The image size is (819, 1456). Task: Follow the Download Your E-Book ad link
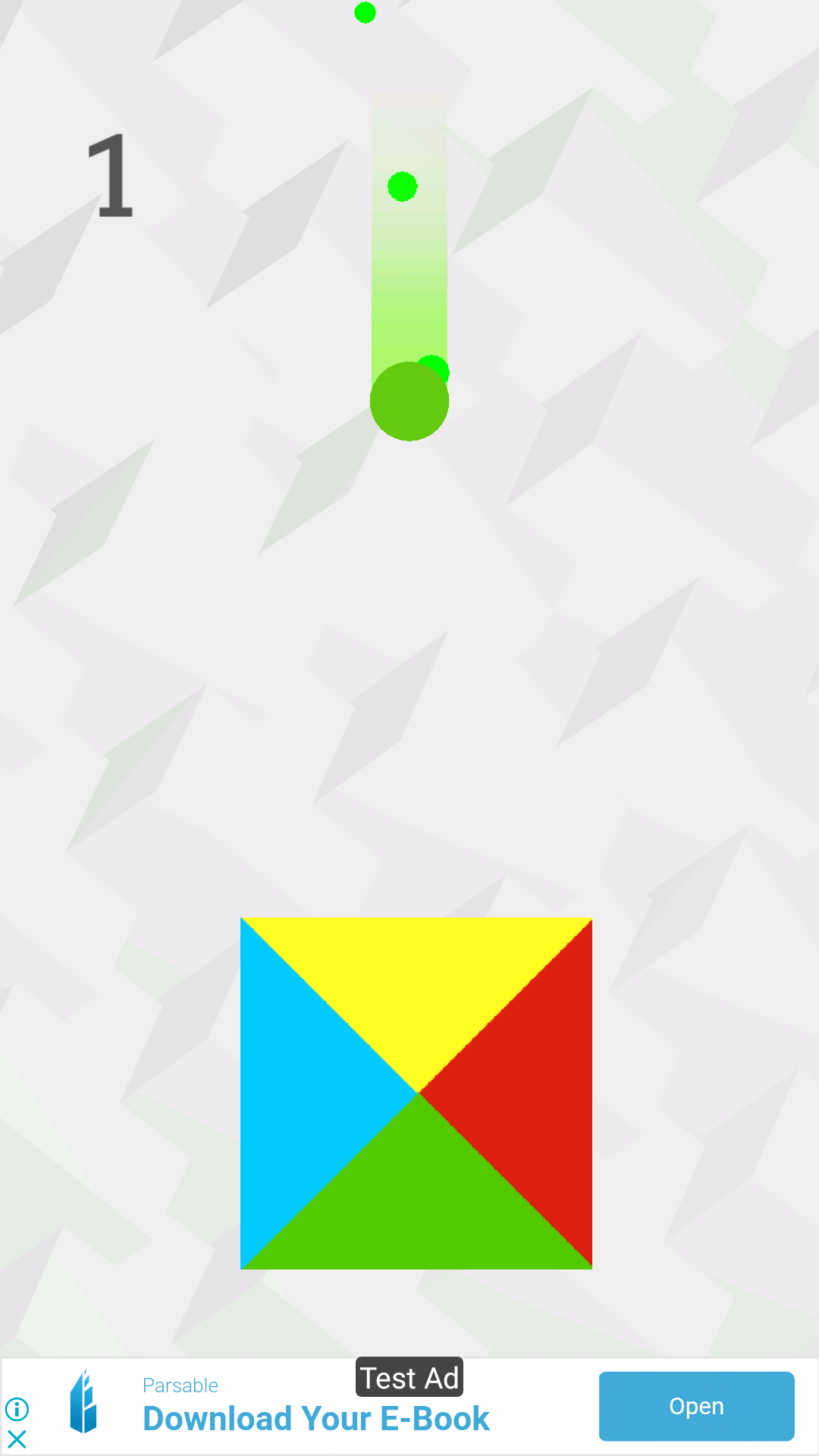click(316, 1418)
